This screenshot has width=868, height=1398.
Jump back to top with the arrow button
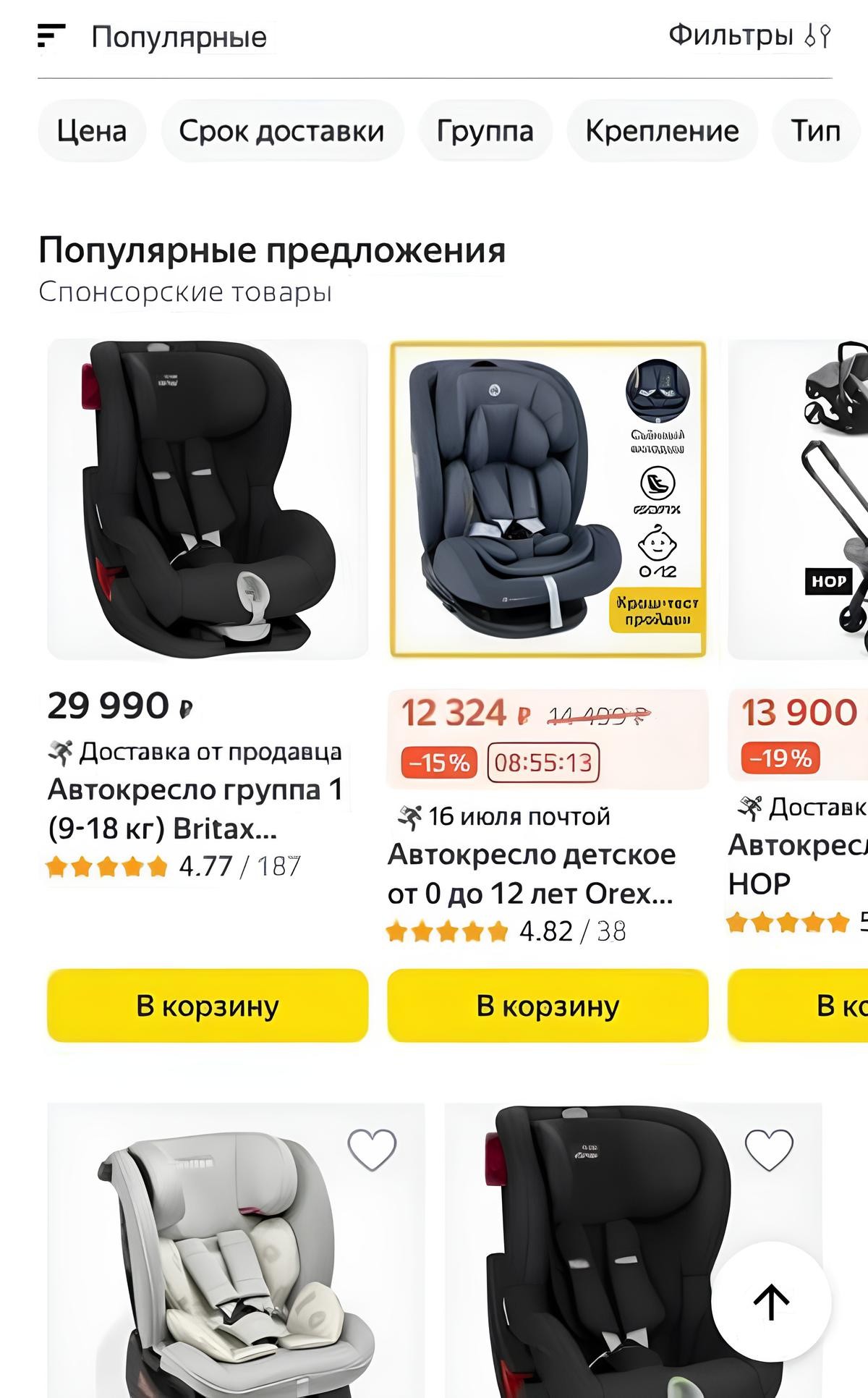(x=771, y=1302)
